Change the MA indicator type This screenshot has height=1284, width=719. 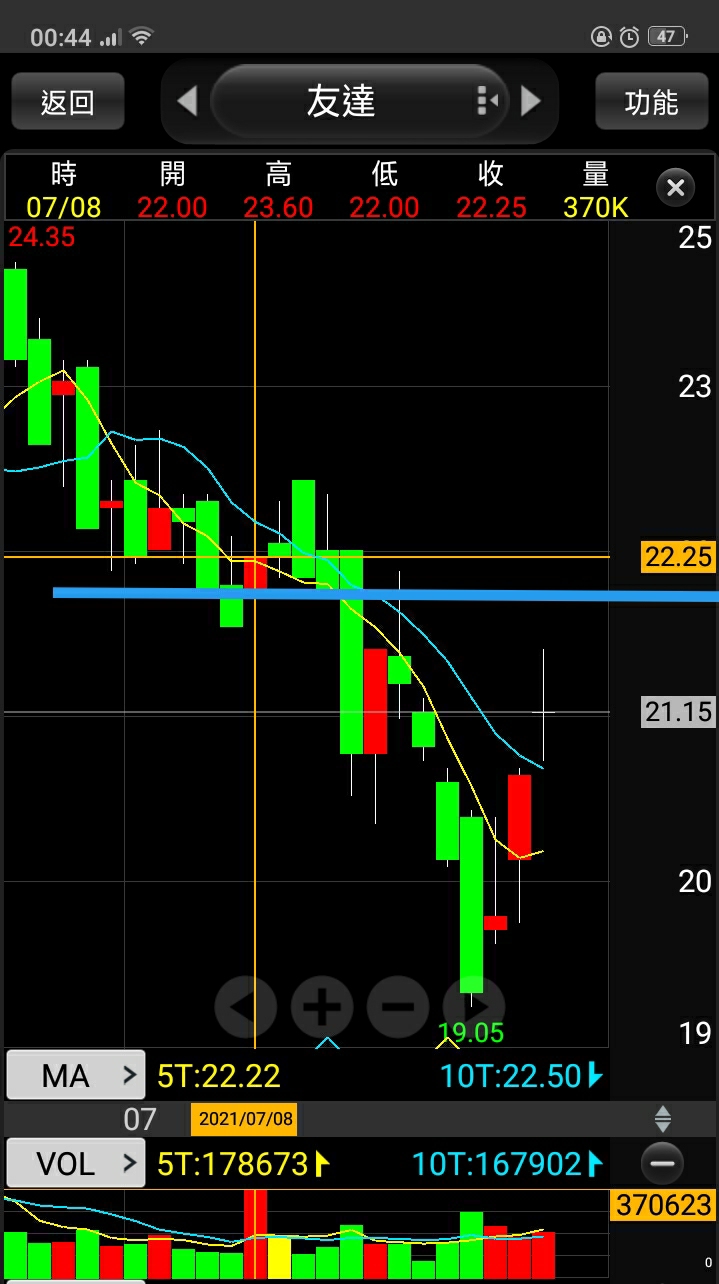pyautogui.click(x=76, y=1076)
